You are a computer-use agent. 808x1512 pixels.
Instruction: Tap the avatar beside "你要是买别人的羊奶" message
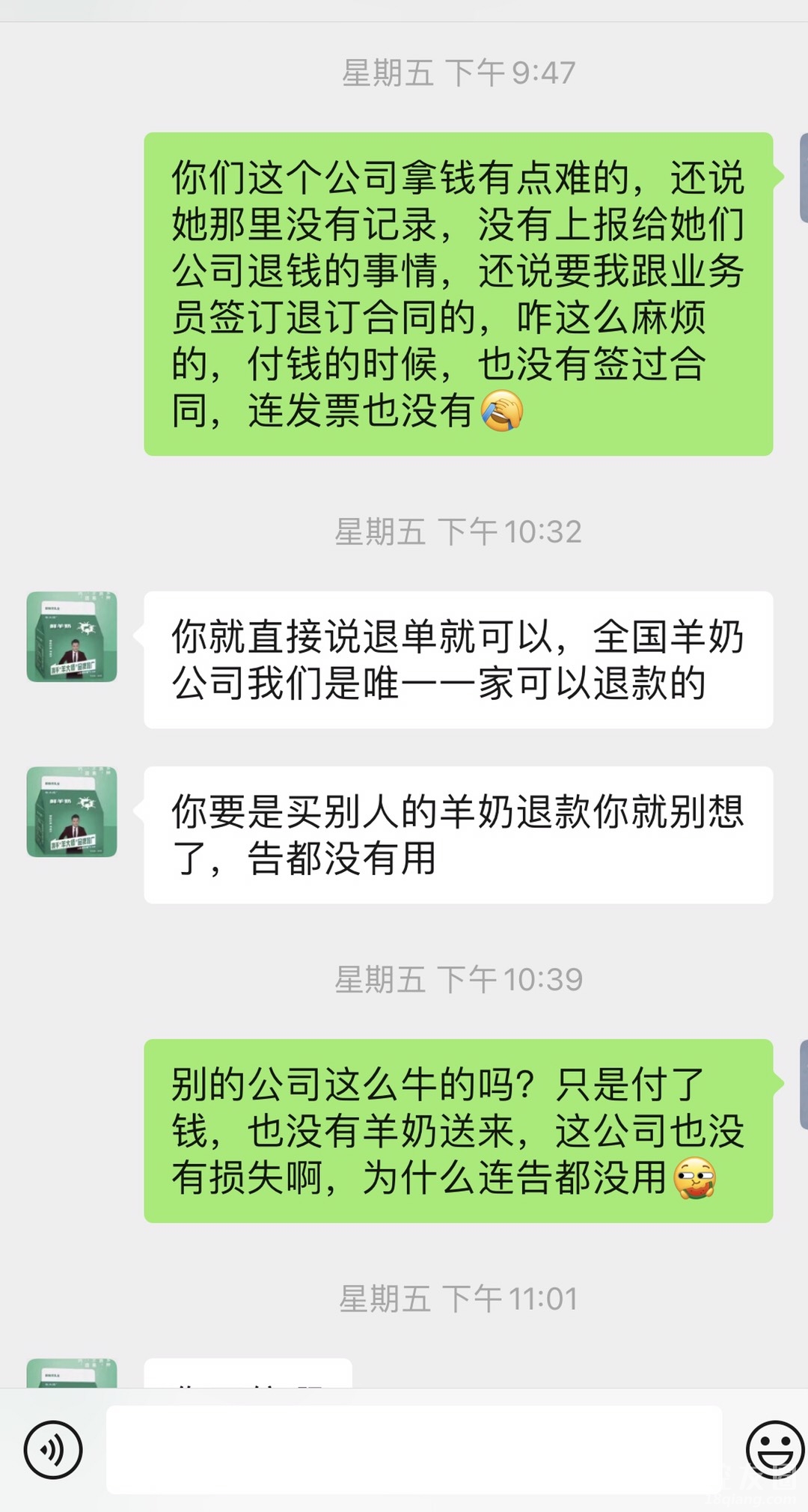point(72,811)
